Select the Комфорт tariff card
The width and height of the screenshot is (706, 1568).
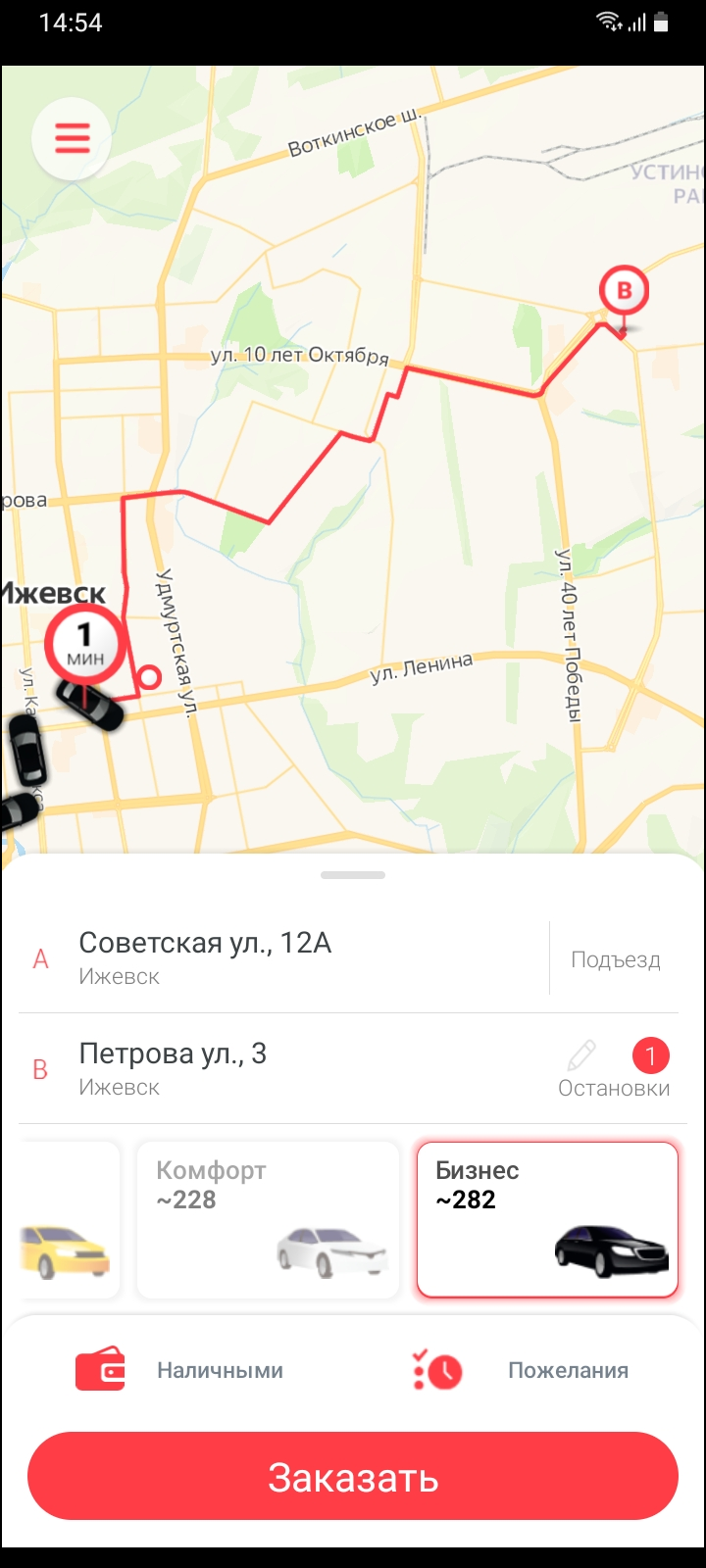tap(268, 1219)
